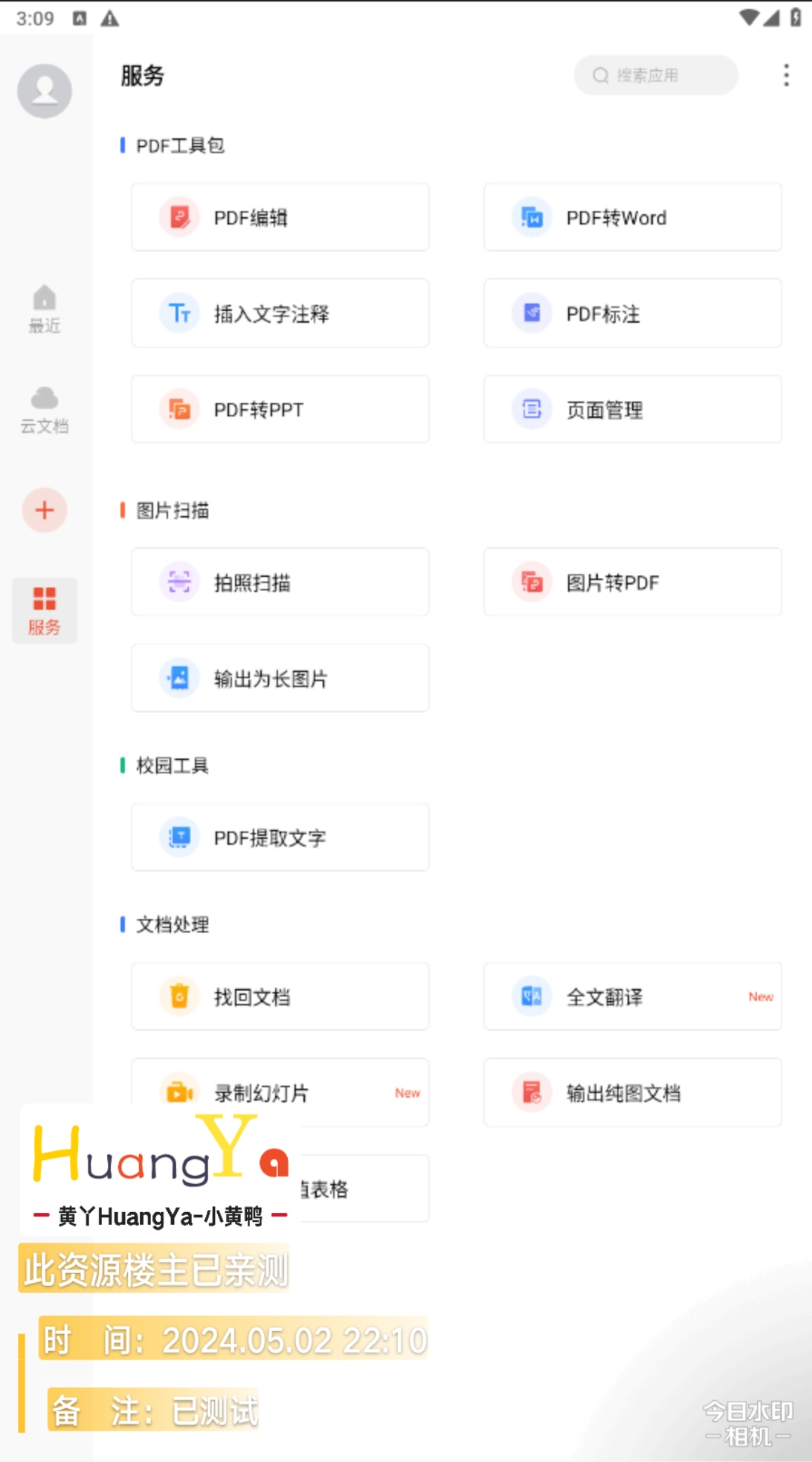Tap the red plus create button
Viewport: 812px width, 1462px height.
(x=45, y=510)
